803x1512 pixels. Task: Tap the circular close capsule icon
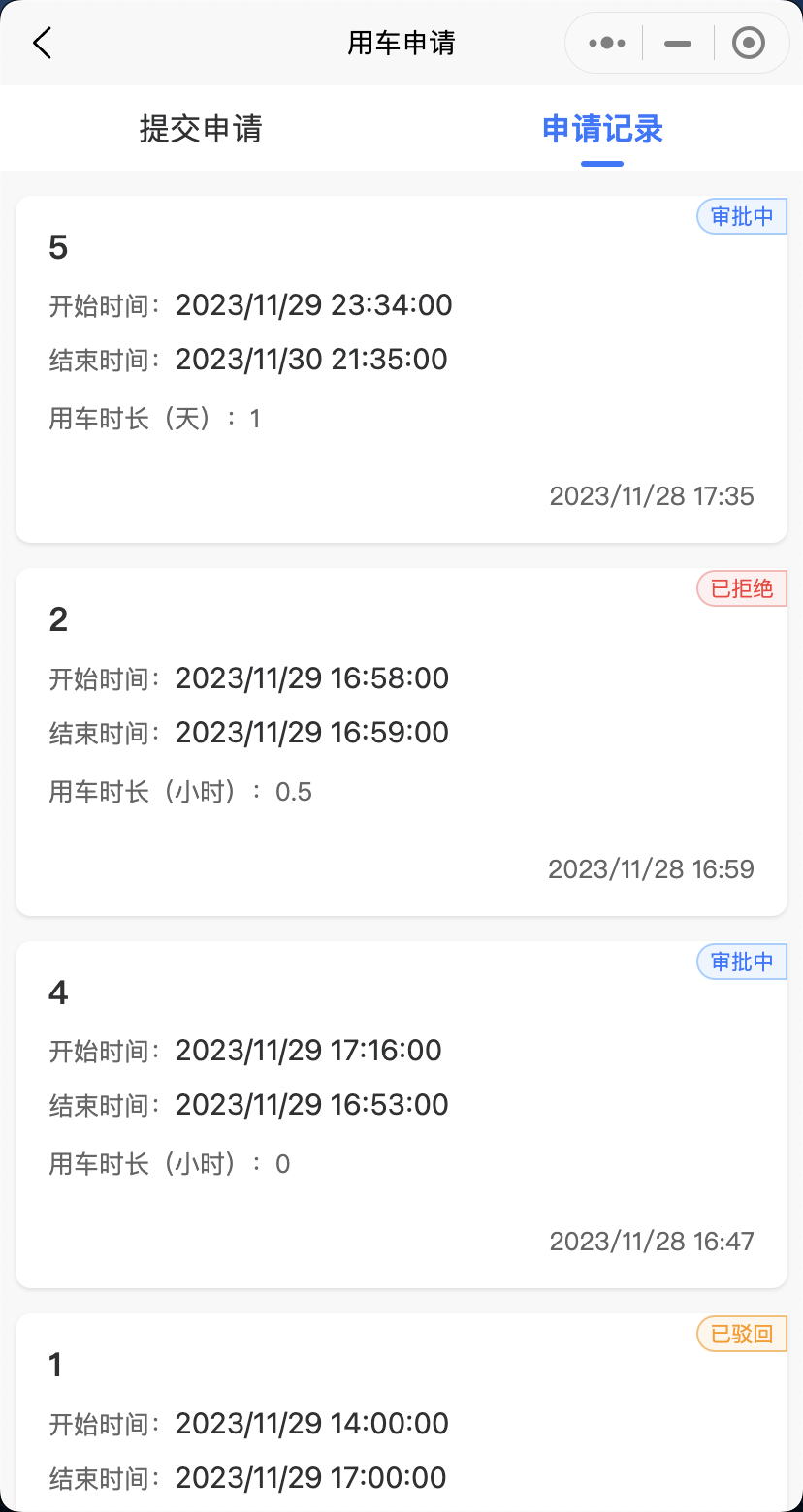click(x=749, y=43)
